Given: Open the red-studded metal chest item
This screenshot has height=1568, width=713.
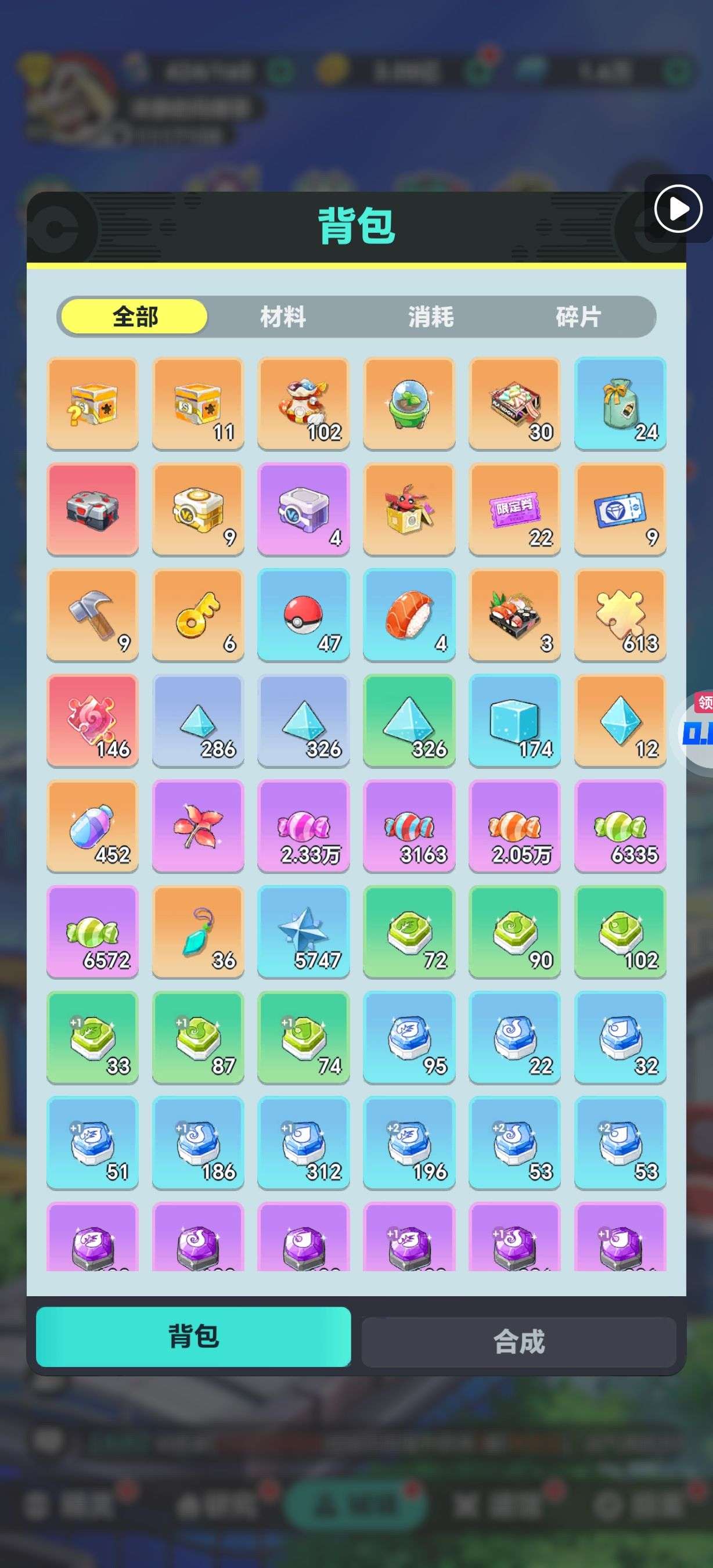Looking at the screenshot, I should point(92,509).
